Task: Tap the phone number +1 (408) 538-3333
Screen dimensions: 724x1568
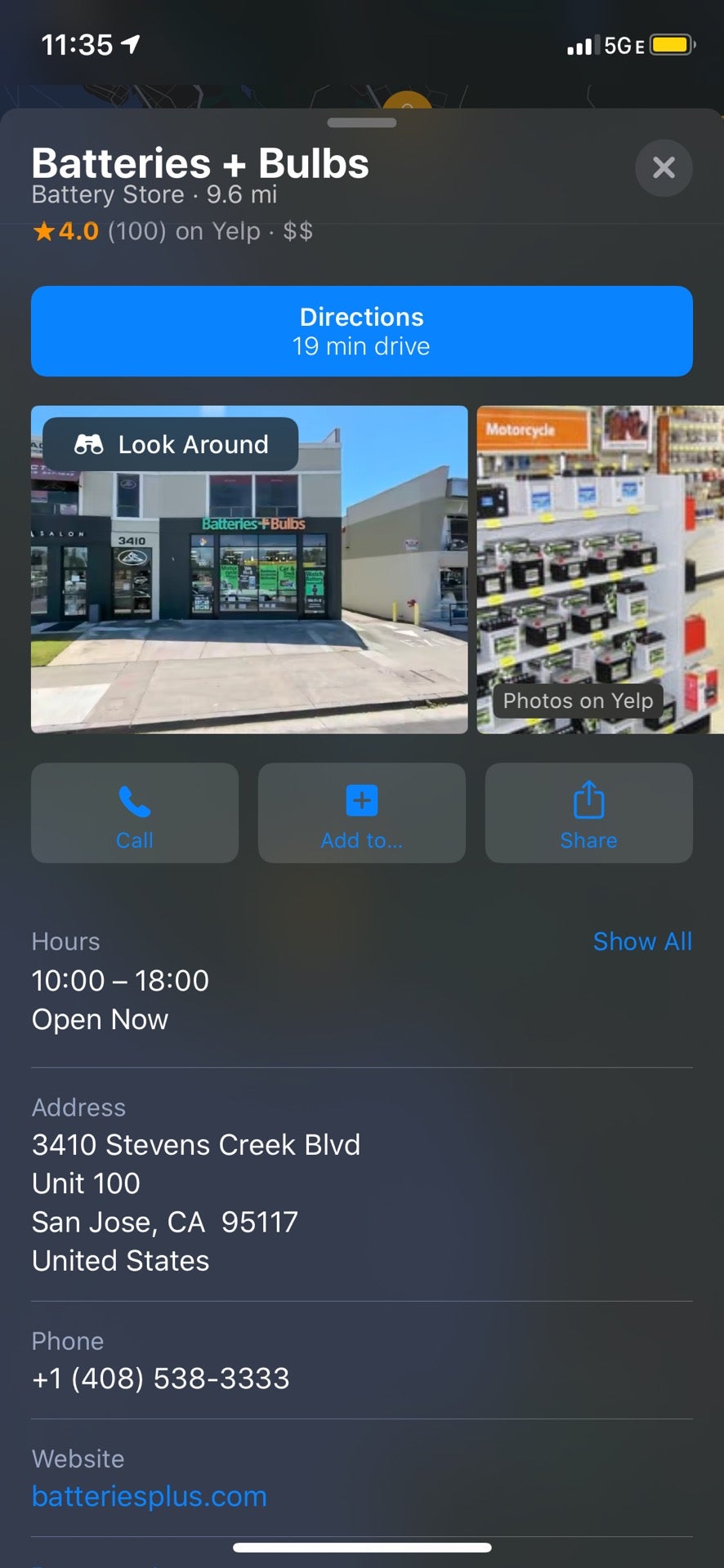Action: tap(160, 1379)
